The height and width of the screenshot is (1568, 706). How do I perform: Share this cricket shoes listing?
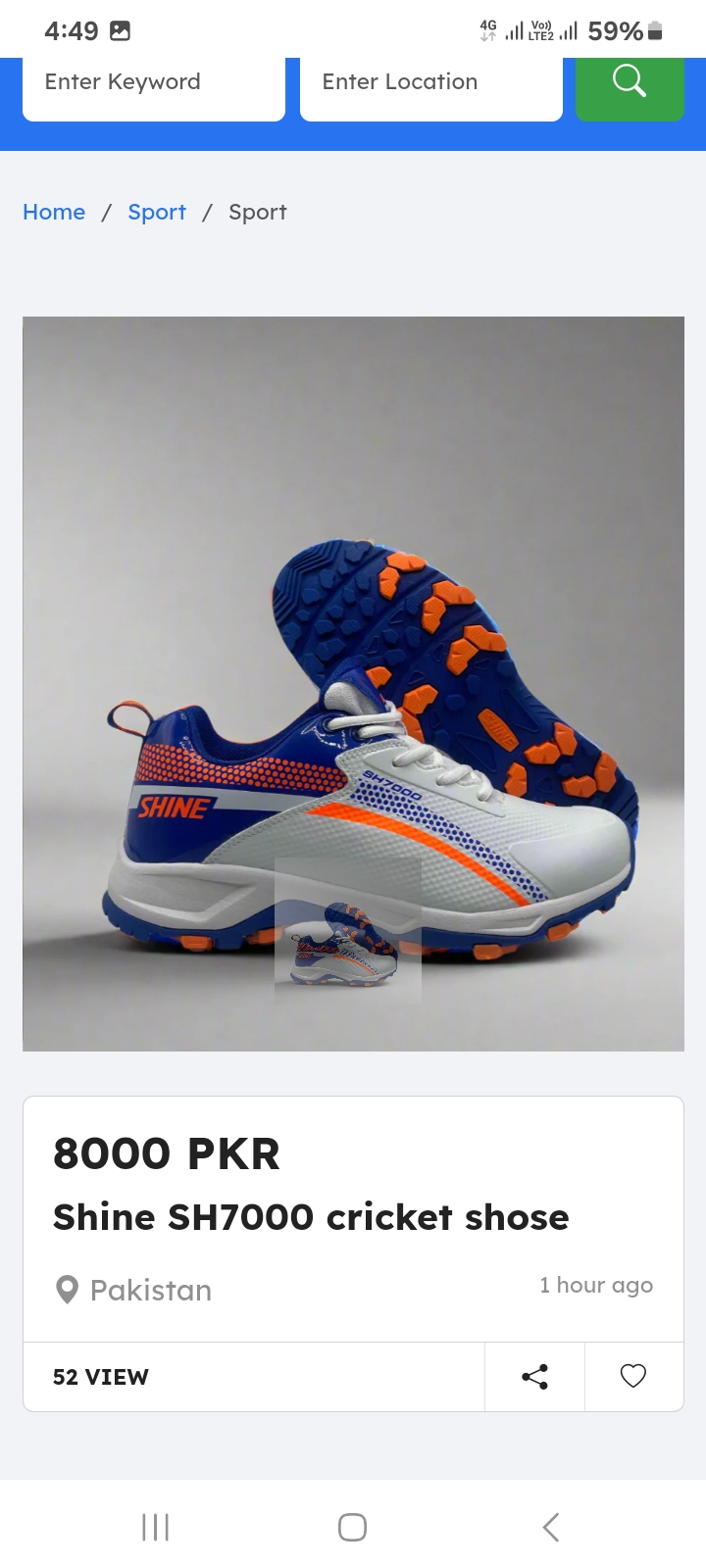point(534,1377)
